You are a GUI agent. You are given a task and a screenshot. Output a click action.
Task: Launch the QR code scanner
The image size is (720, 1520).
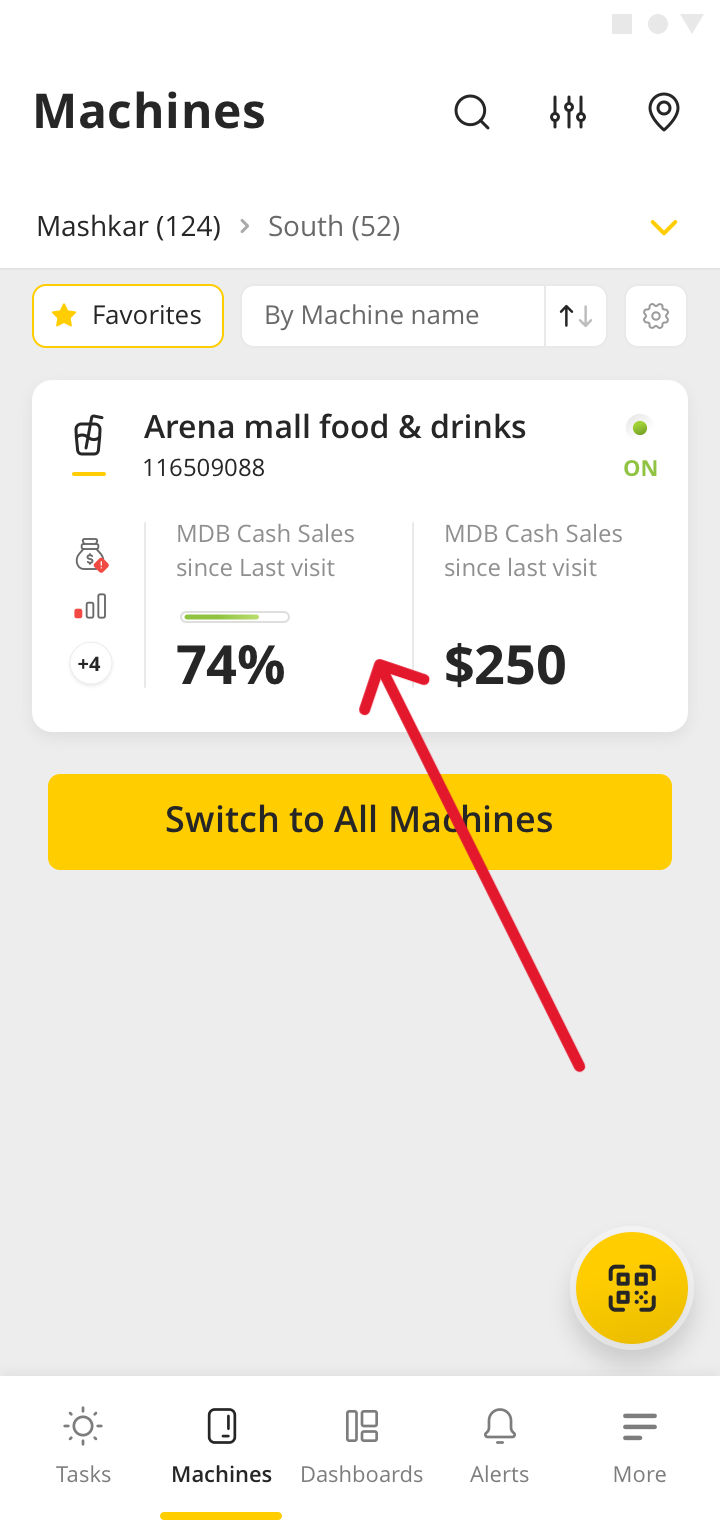[x=631, y=1288]
